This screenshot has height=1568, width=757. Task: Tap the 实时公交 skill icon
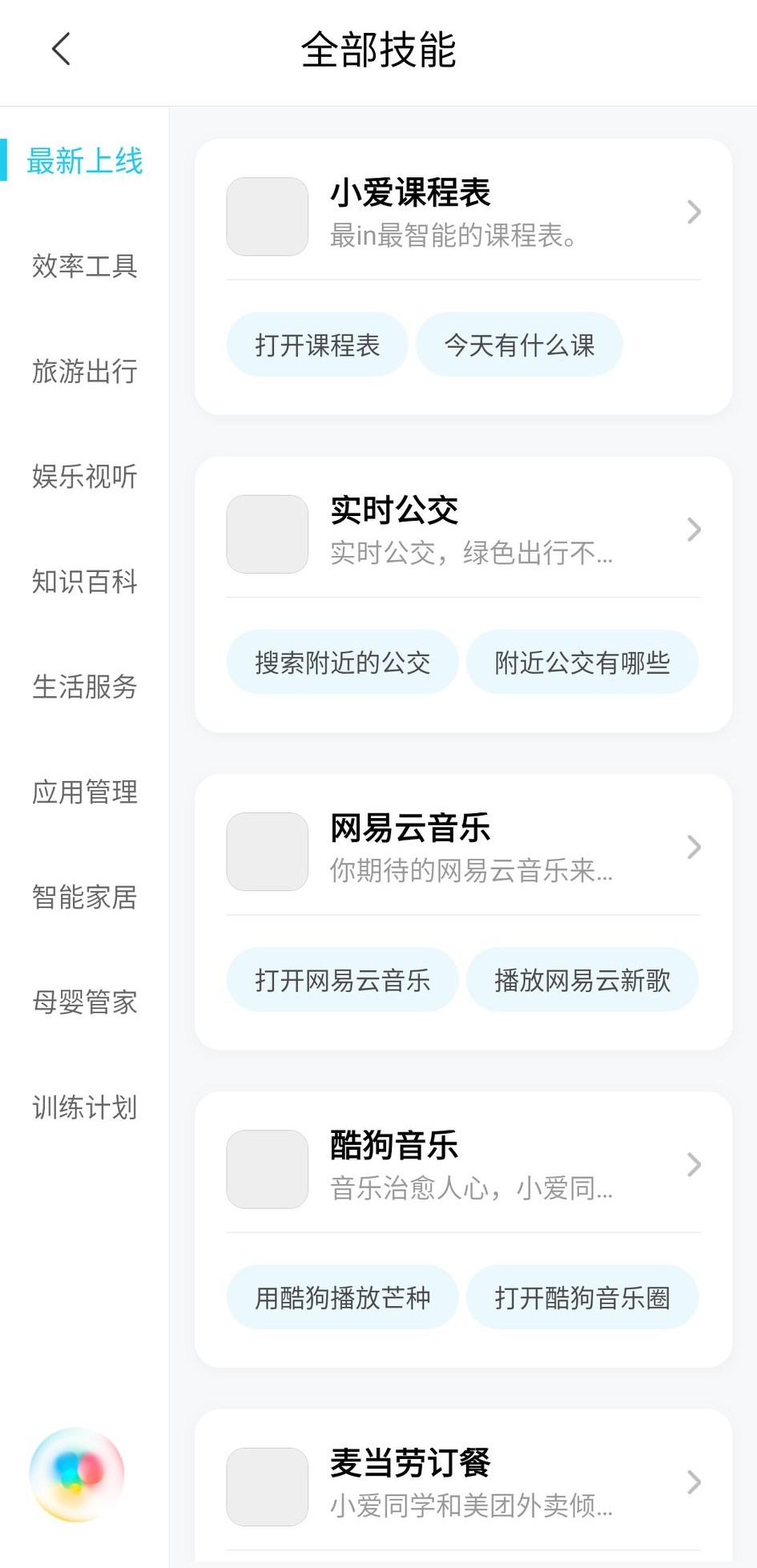pyautogui.click(x=267, y=533)
